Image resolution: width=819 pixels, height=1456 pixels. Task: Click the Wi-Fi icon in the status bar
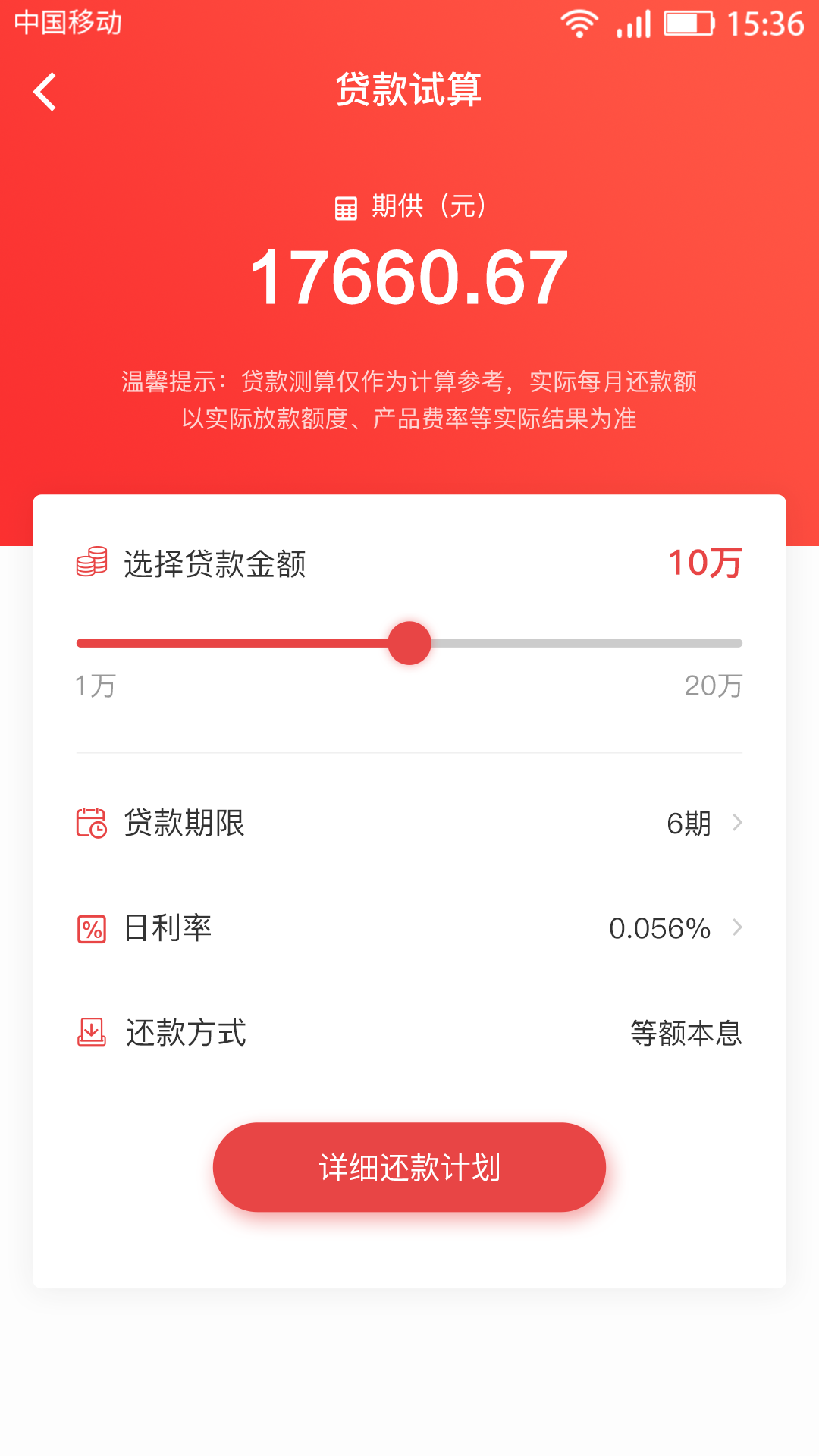click(579, 23)
